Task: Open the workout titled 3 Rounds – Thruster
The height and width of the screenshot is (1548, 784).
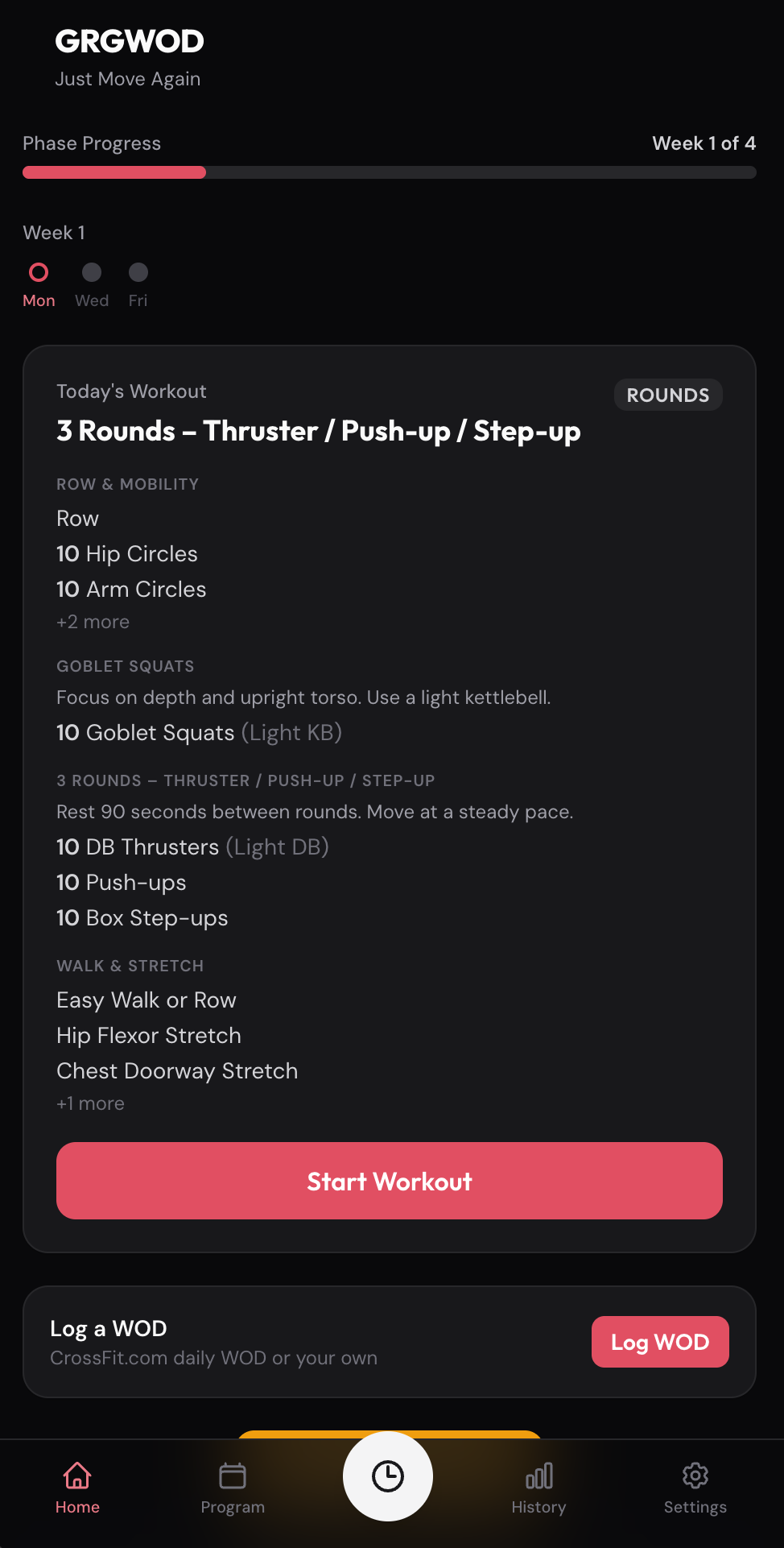Action: click(317, 431)
